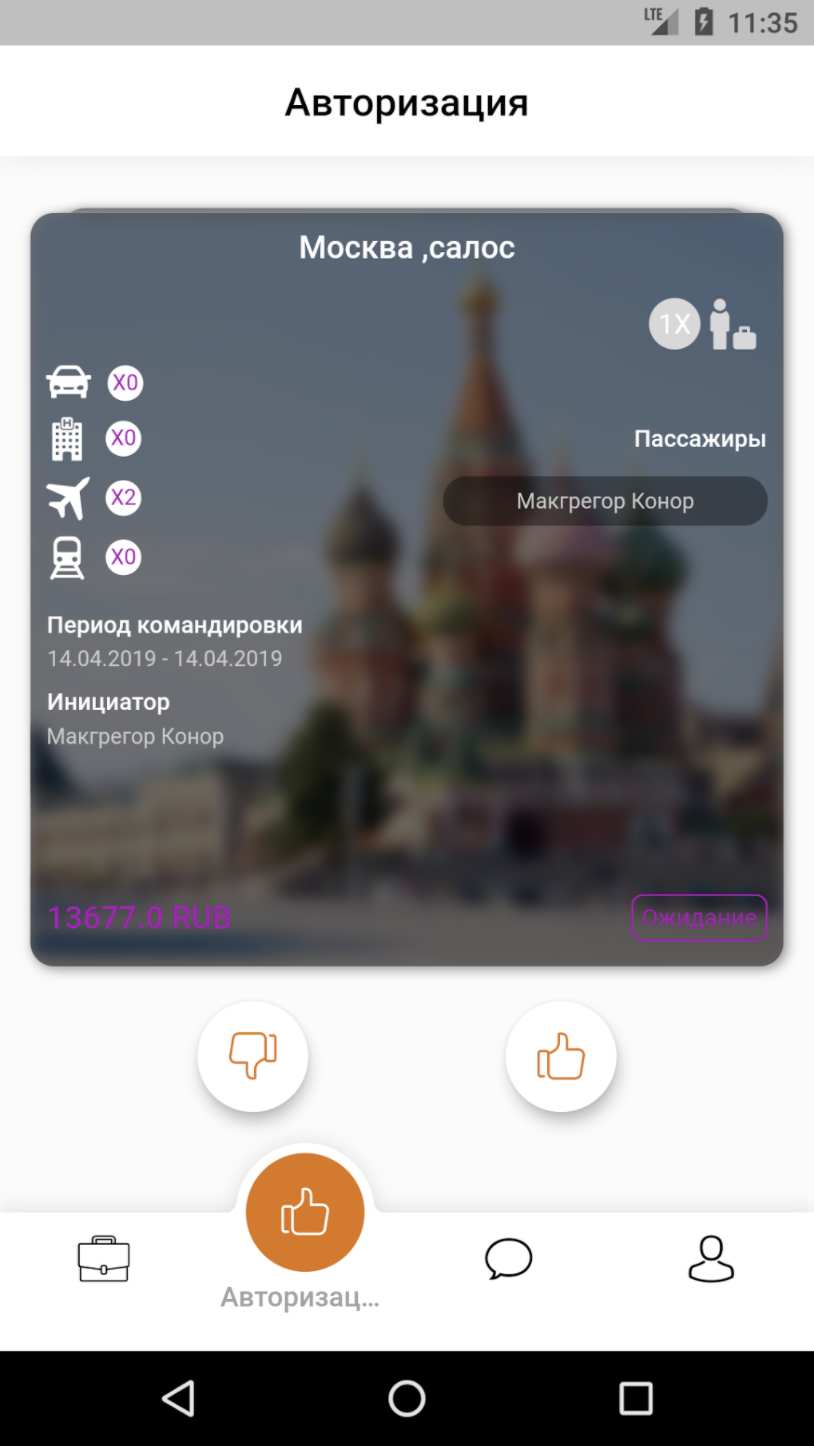Click the orange Авторизация thumbs up button
The height and width of the screenshot is (1446, 814).
coord(304,1211)
